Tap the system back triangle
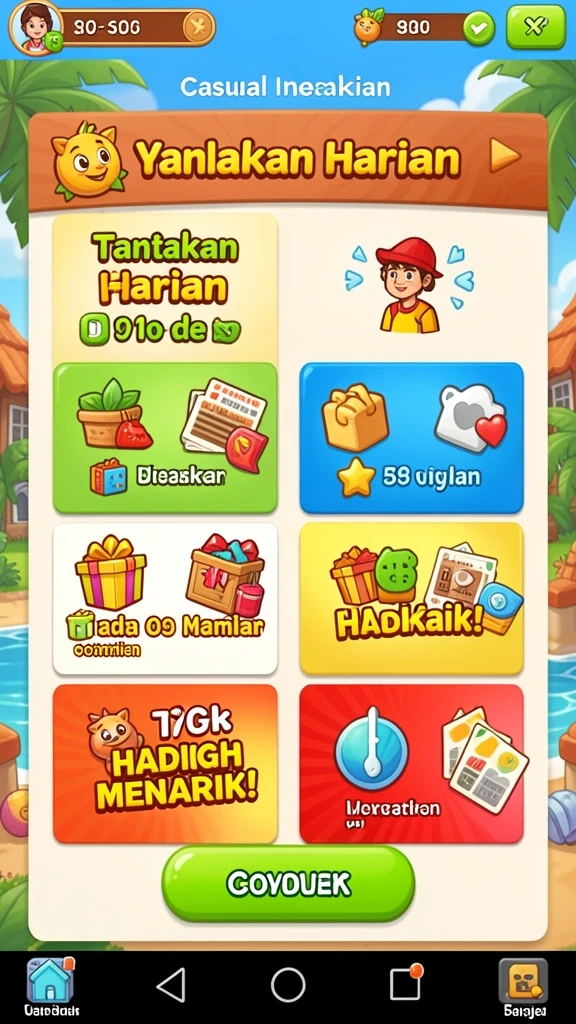This screenshot has width=576, height=1024. pyautogui.click(x=172, y=984)
